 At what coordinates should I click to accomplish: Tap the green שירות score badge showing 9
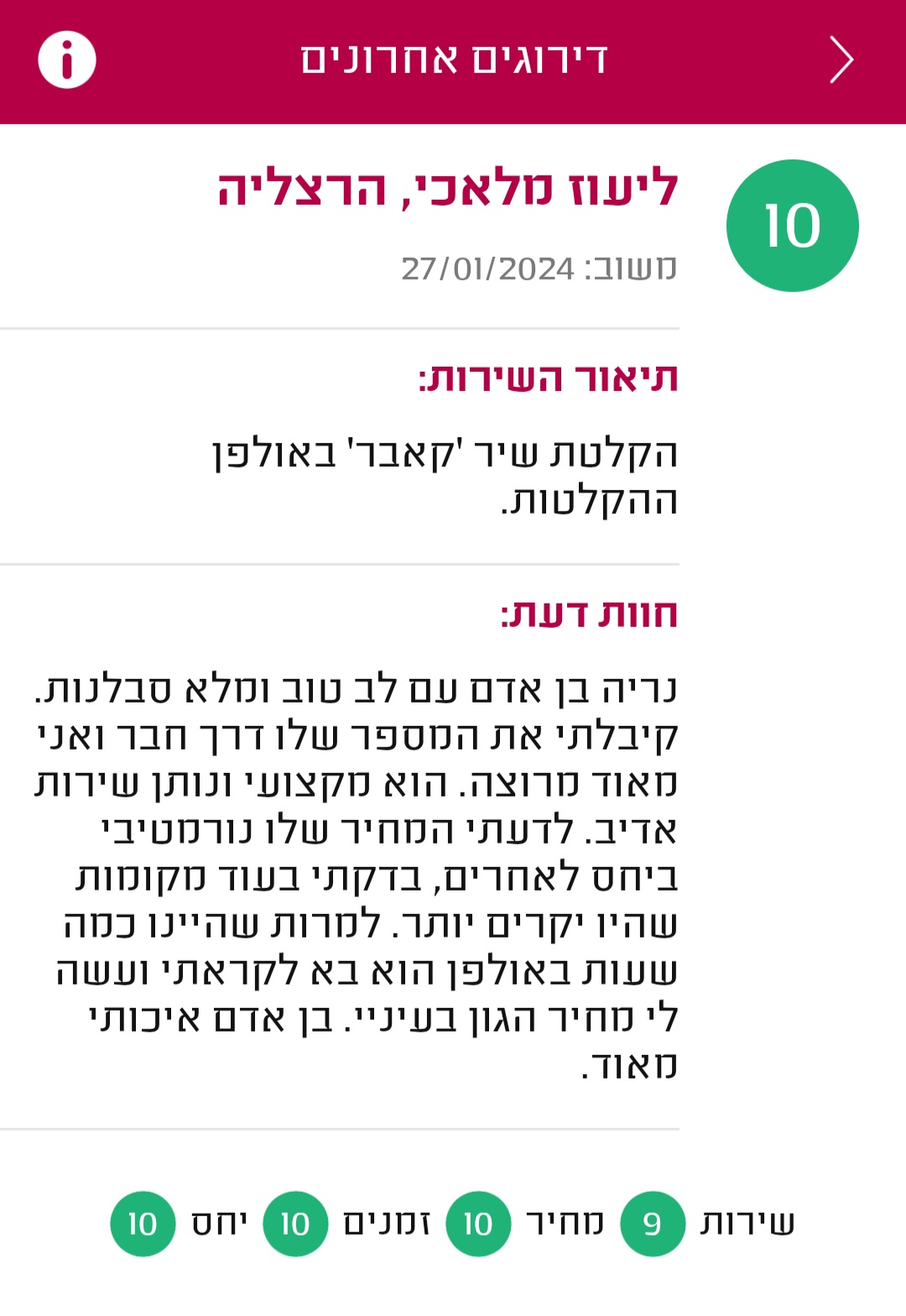(652, 1222)
